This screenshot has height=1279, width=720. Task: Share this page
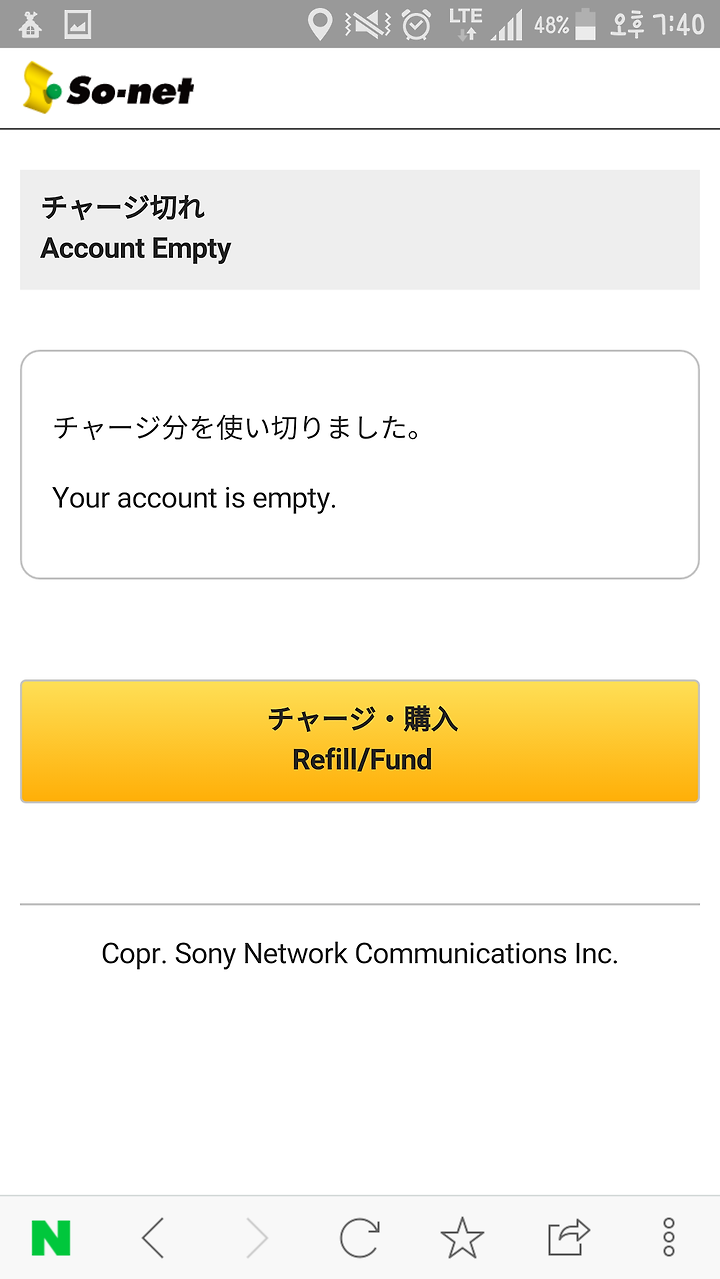point(568,1238)
